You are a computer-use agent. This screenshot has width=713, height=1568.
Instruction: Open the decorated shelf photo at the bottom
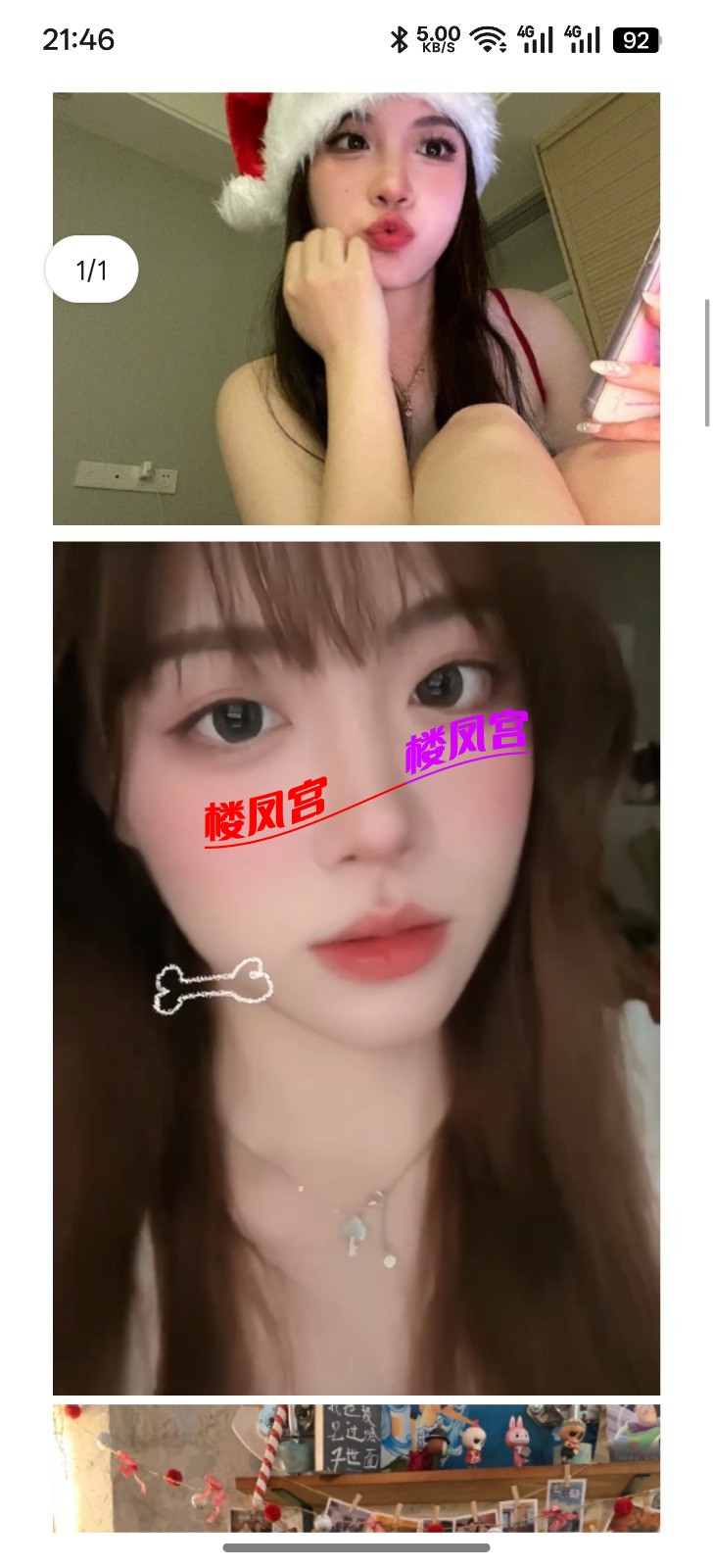point(356,1468)
